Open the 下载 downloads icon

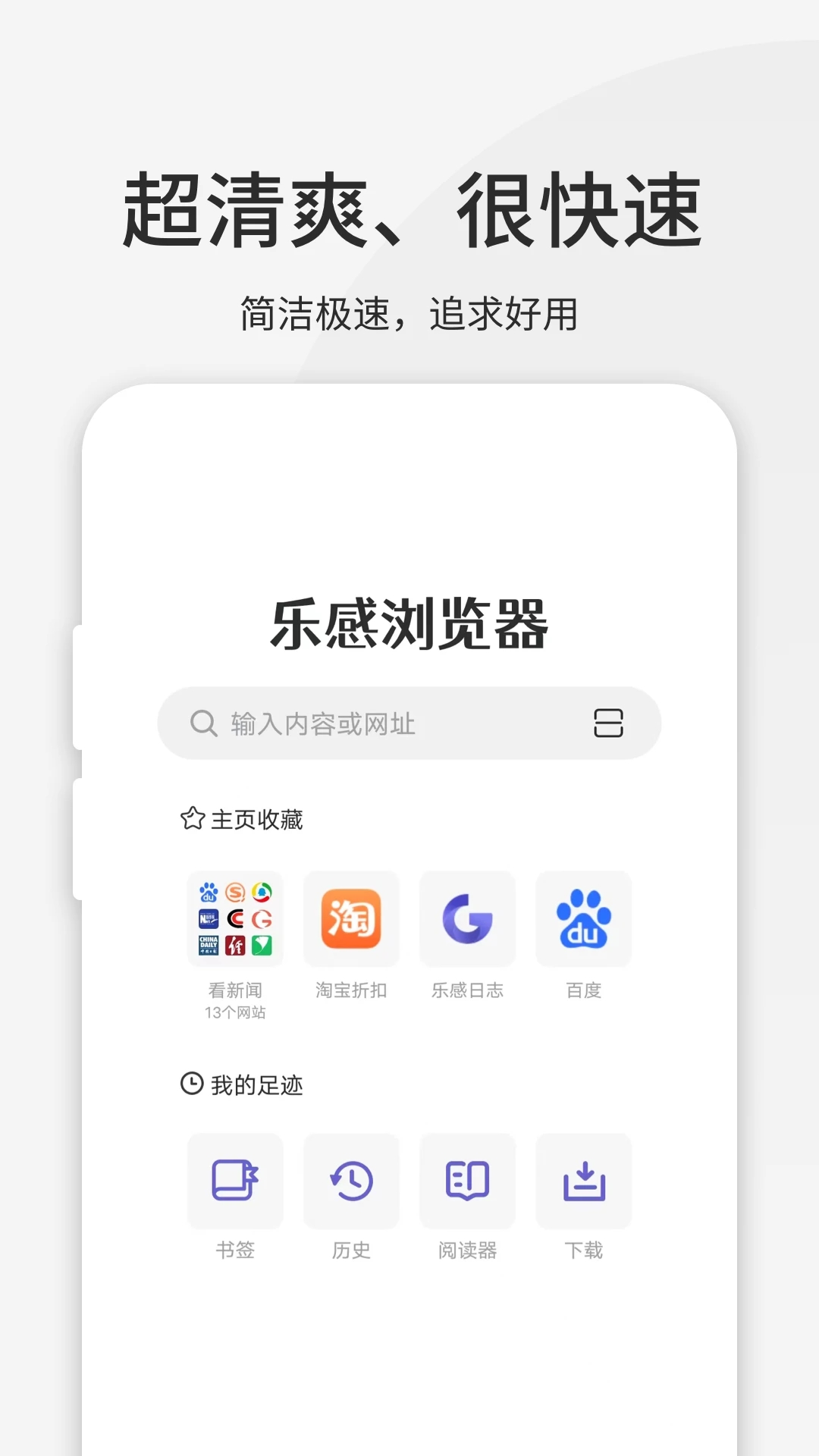(x=584, y=1181)
